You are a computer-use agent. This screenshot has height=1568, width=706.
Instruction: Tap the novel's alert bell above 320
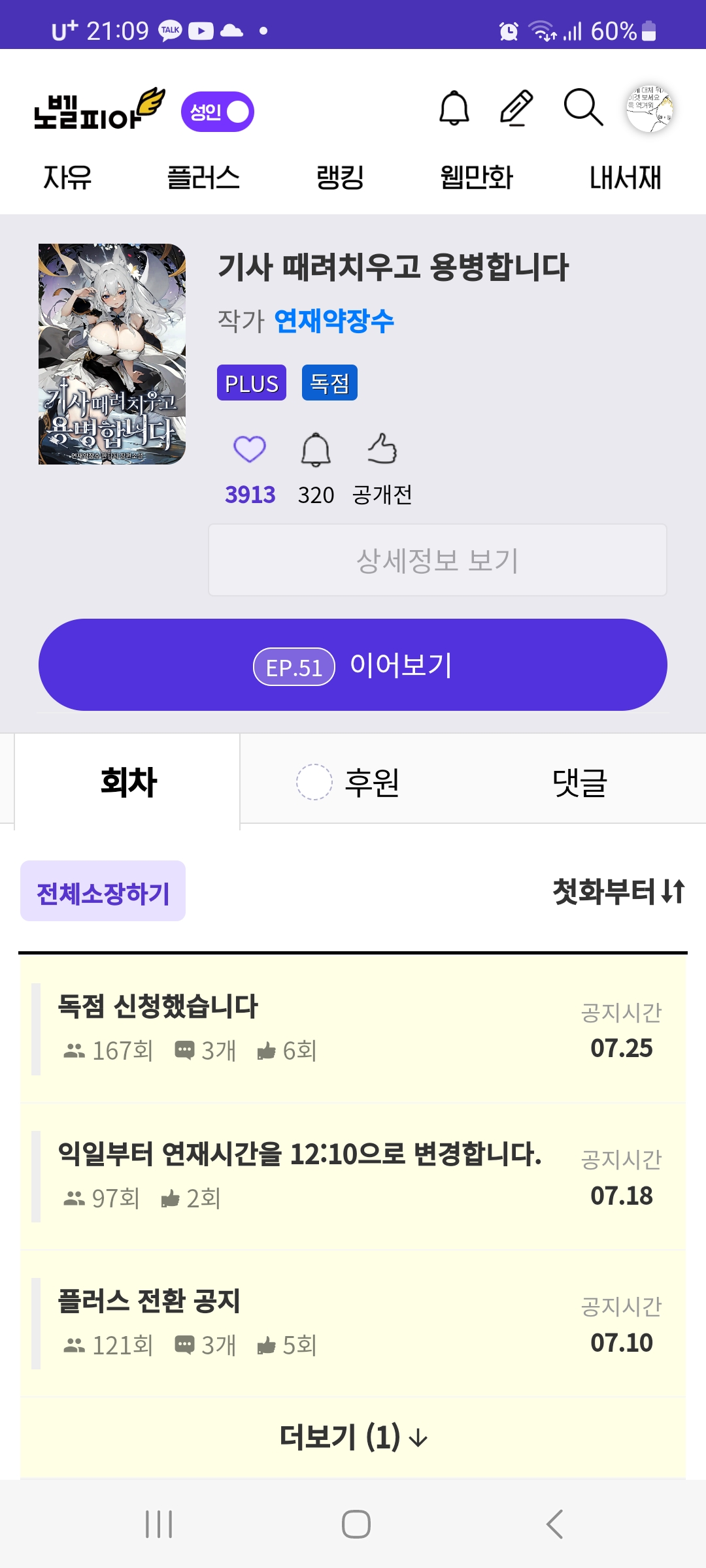click(x=316, y=449)
